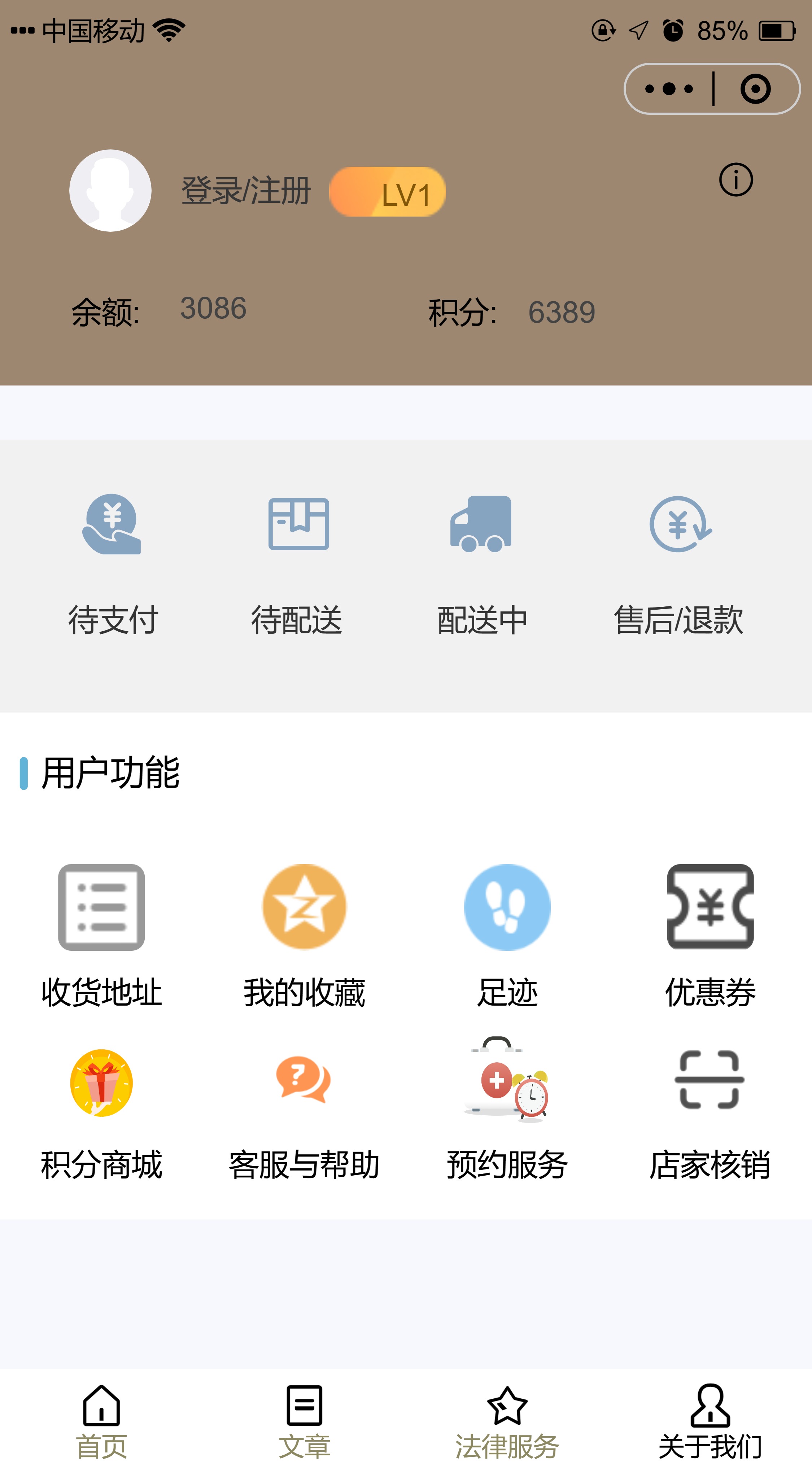Viewport: 812px width, 1477px height.
Task: Open 收货地址 management
Action: click(101, 934)
